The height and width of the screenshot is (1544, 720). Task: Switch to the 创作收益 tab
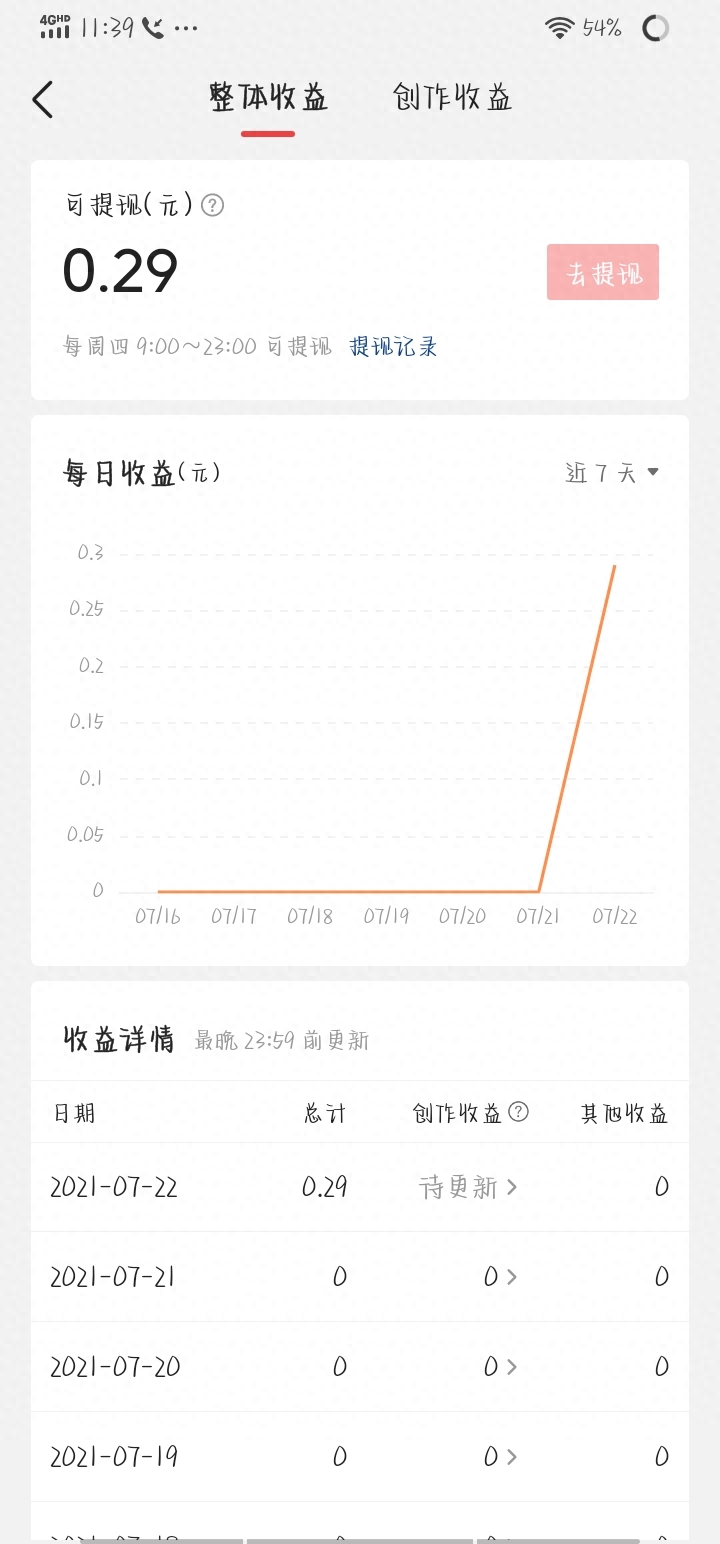453,98
